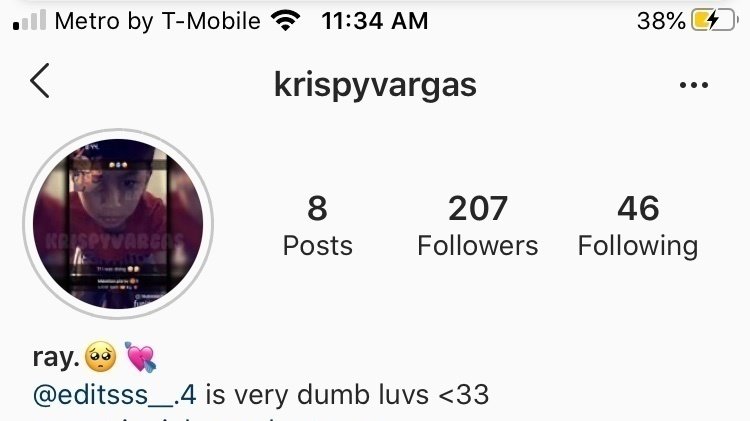
Task: Open the 207 Followers list
Action: coord(477,226)
